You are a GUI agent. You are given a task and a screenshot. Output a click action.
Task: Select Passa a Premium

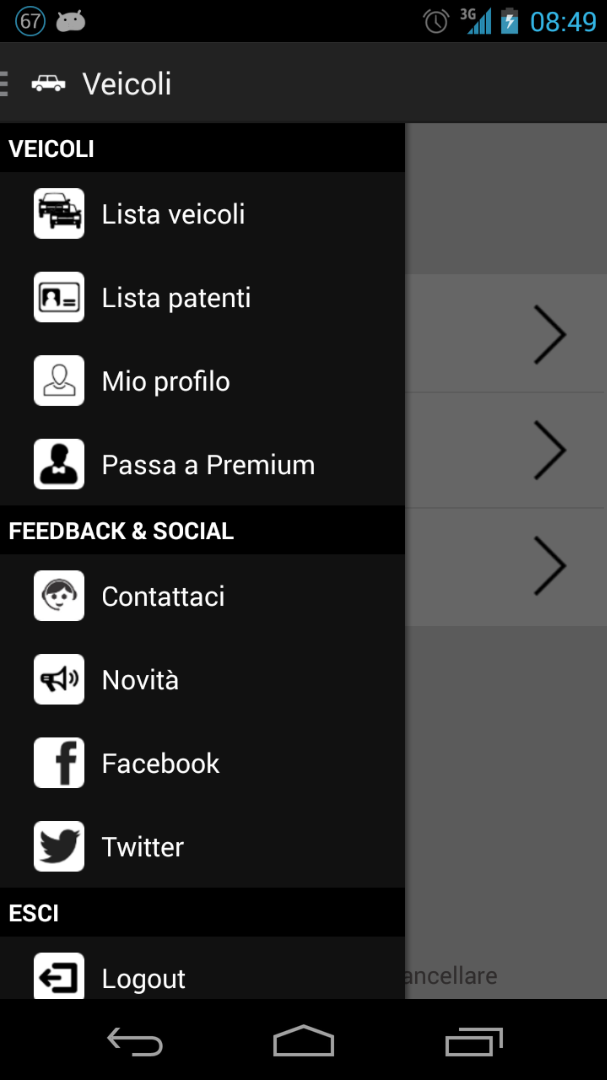pyautogui.click(x=202, y=464)
